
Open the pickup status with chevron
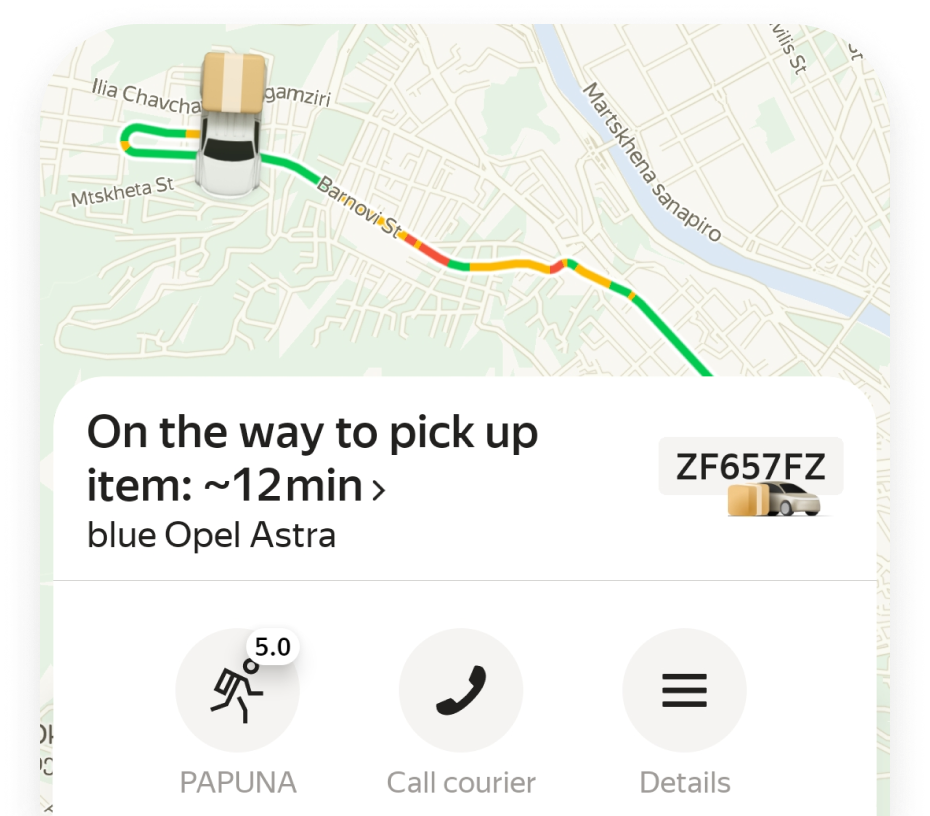[x=313, y=459]
